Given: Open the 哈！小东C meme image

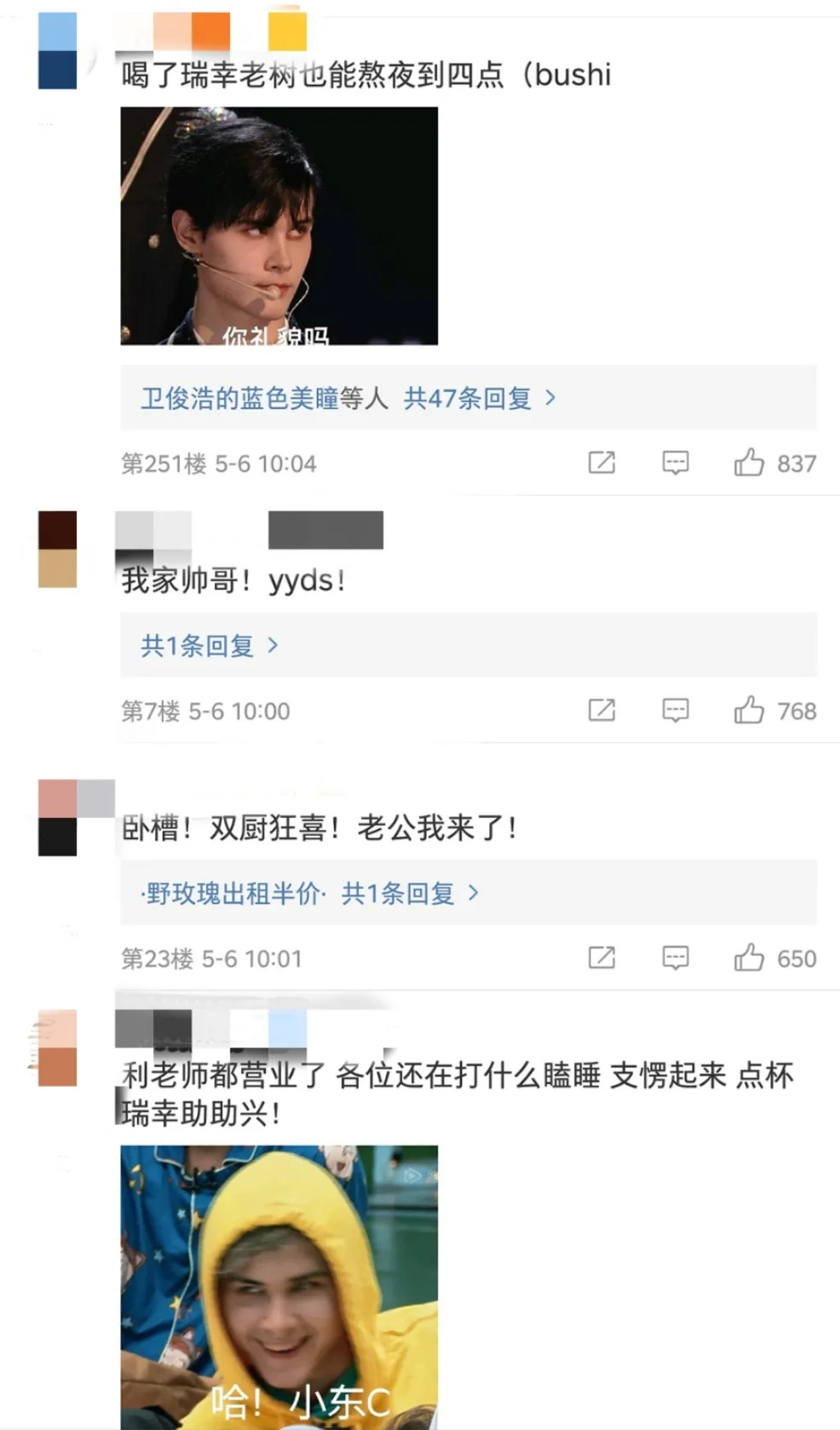Looking at the screenshot, I should tap(279, 1287).
